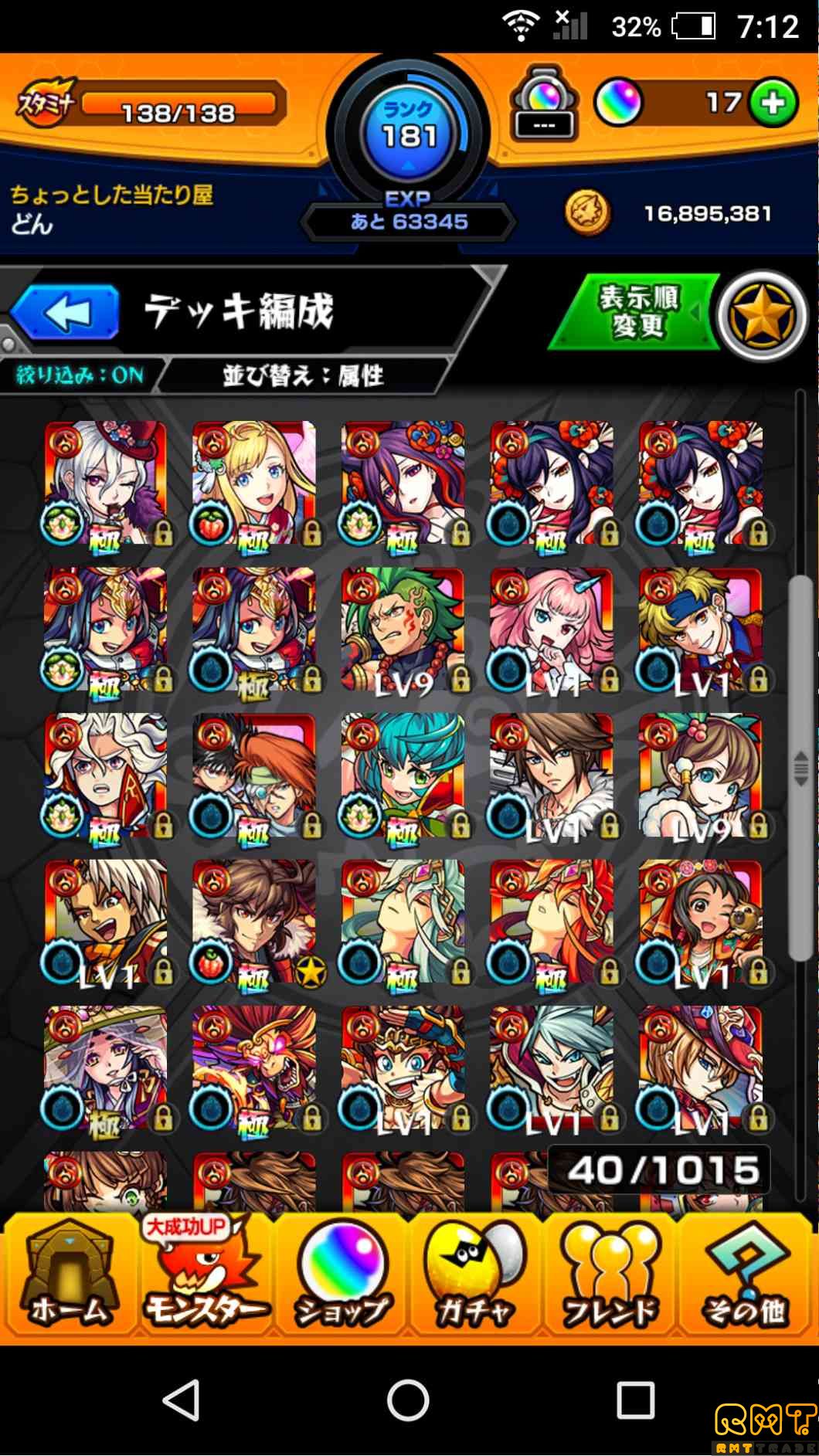Add orbs with the green plus button
The height and width of the screenshot is (1456, 819).
(x=773, y=103)
